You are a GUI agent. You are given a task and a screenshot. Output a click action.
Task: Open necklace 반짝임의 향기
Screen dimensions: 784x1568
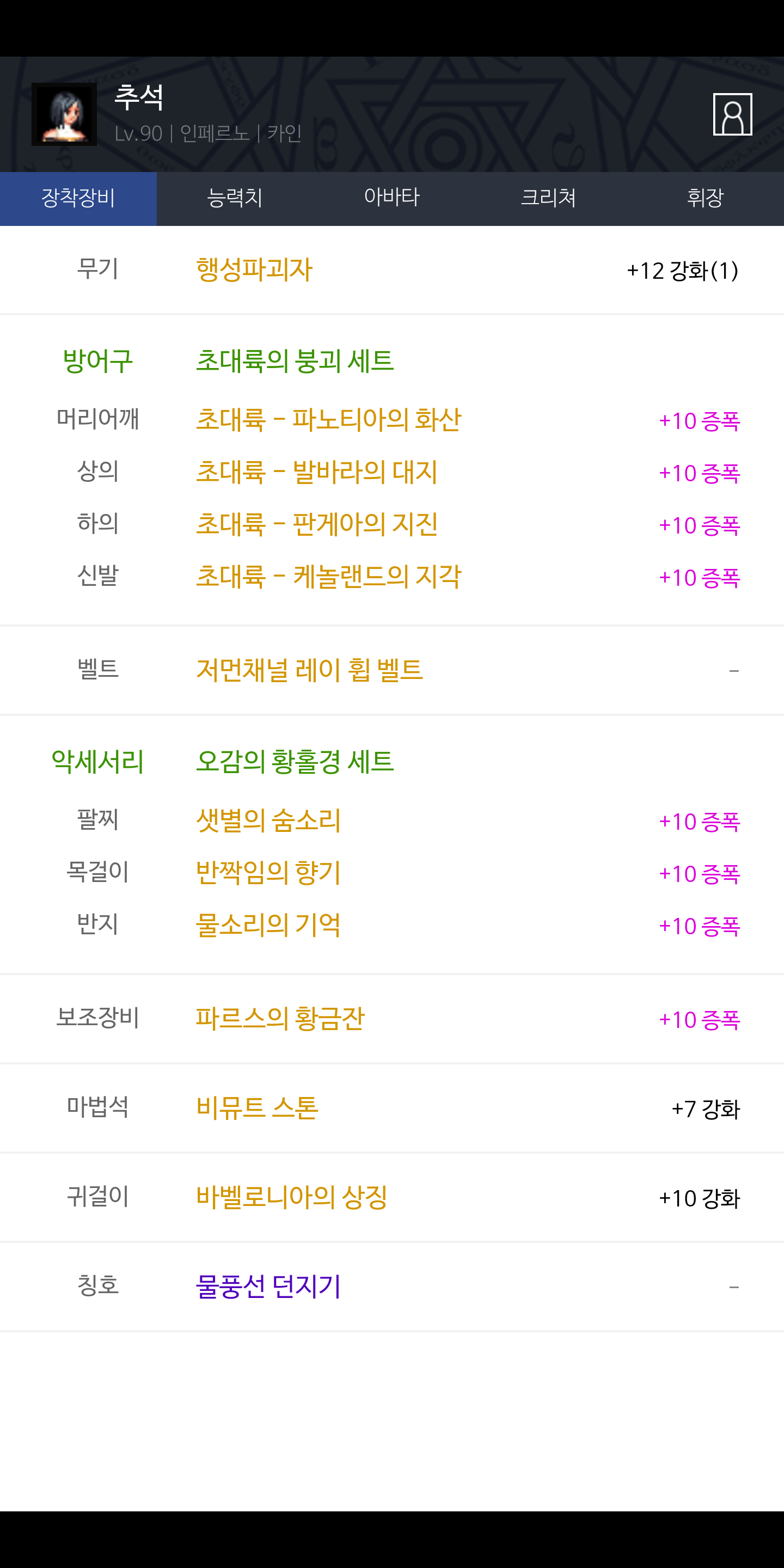click(268, 873)
